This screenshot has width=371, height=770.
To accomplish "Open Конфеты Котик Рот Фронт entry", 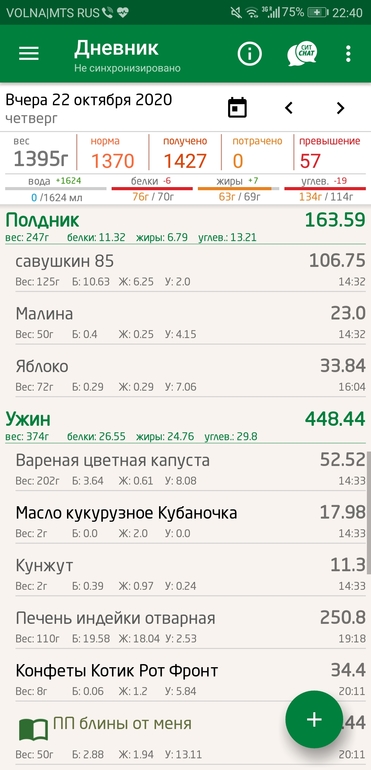I will coord(190,679).
